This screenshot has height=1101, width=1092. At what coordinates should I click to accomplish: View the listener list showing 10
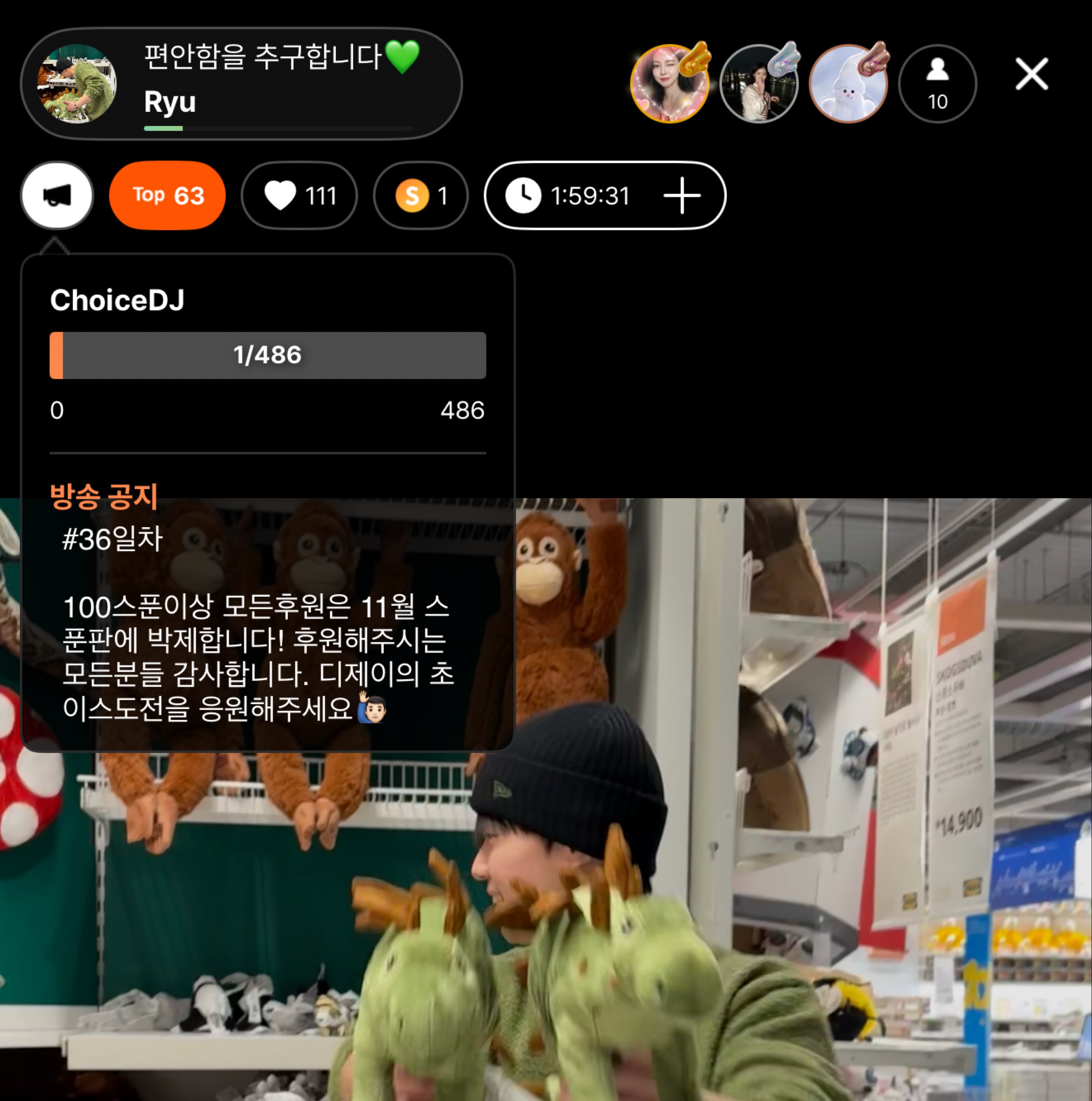pos(937,84)
